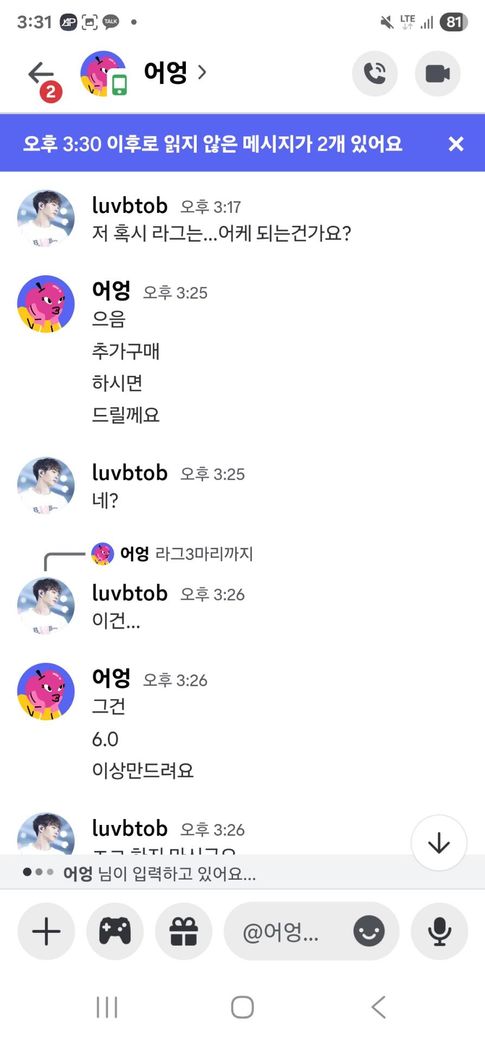This screenshot has width=485, height=1040.
Task: Start a voice call with 어엉
Action: [x=375, y=74]
